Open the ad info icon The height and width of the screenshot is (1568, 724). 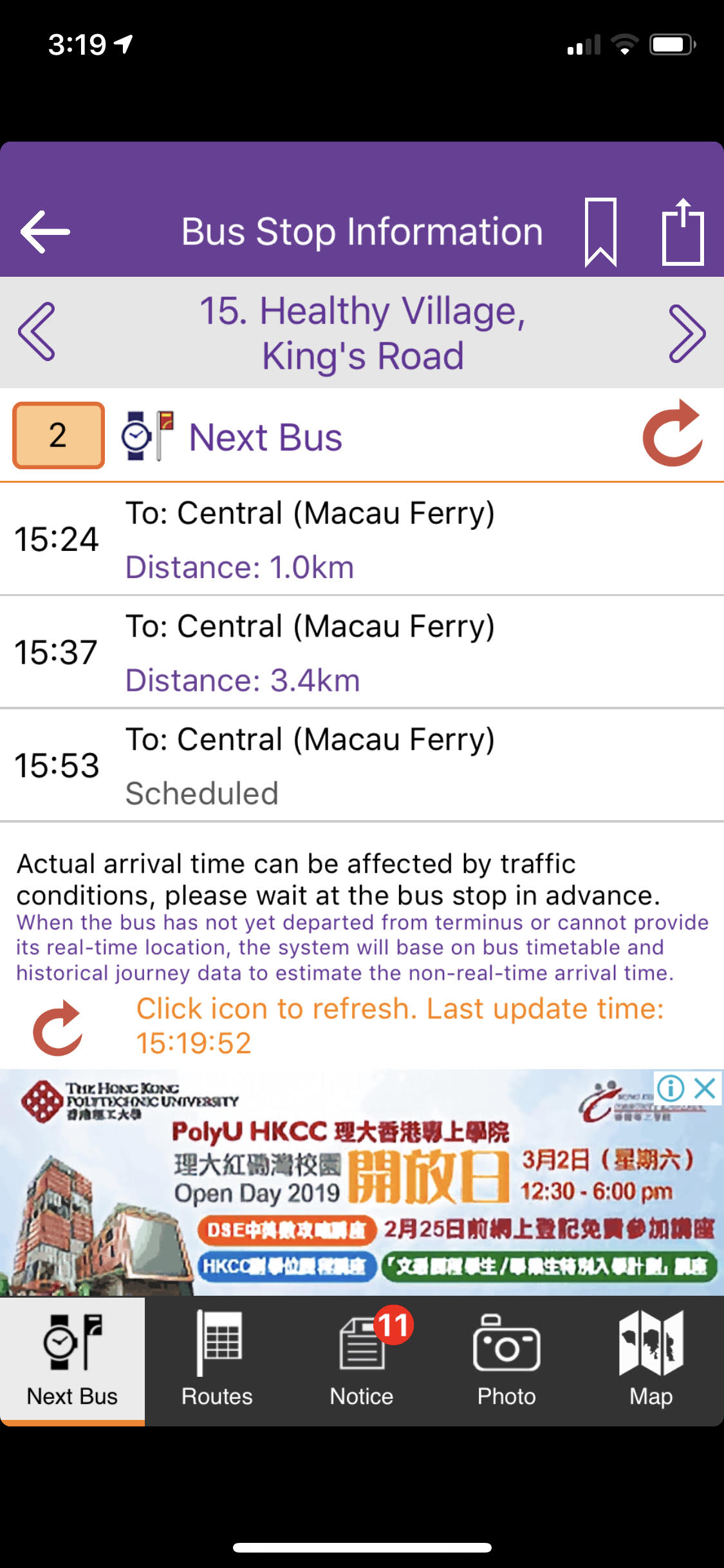point(671,1088)
